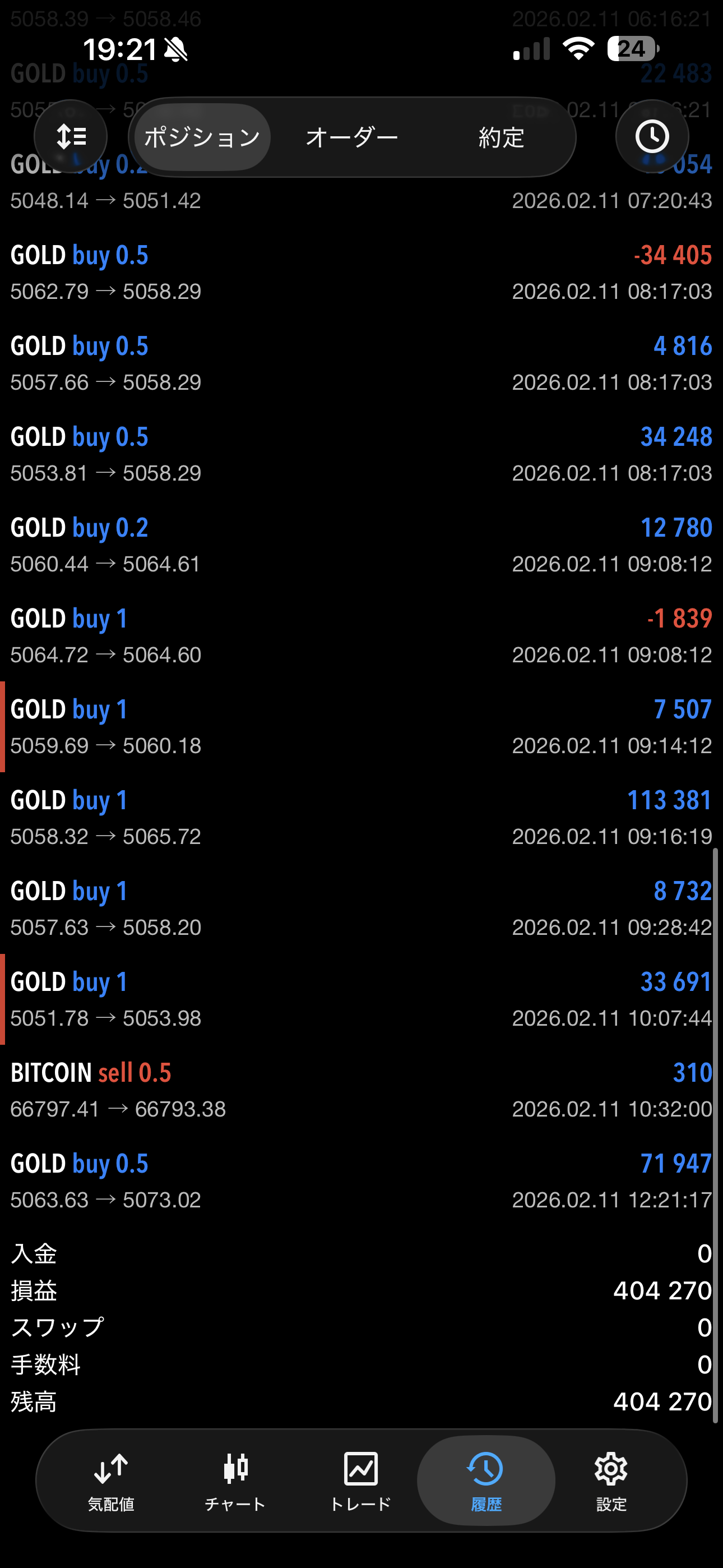Switch to the 約定 tab
The width and height of the screenshot is (723, 1568).
click(501, 137)
